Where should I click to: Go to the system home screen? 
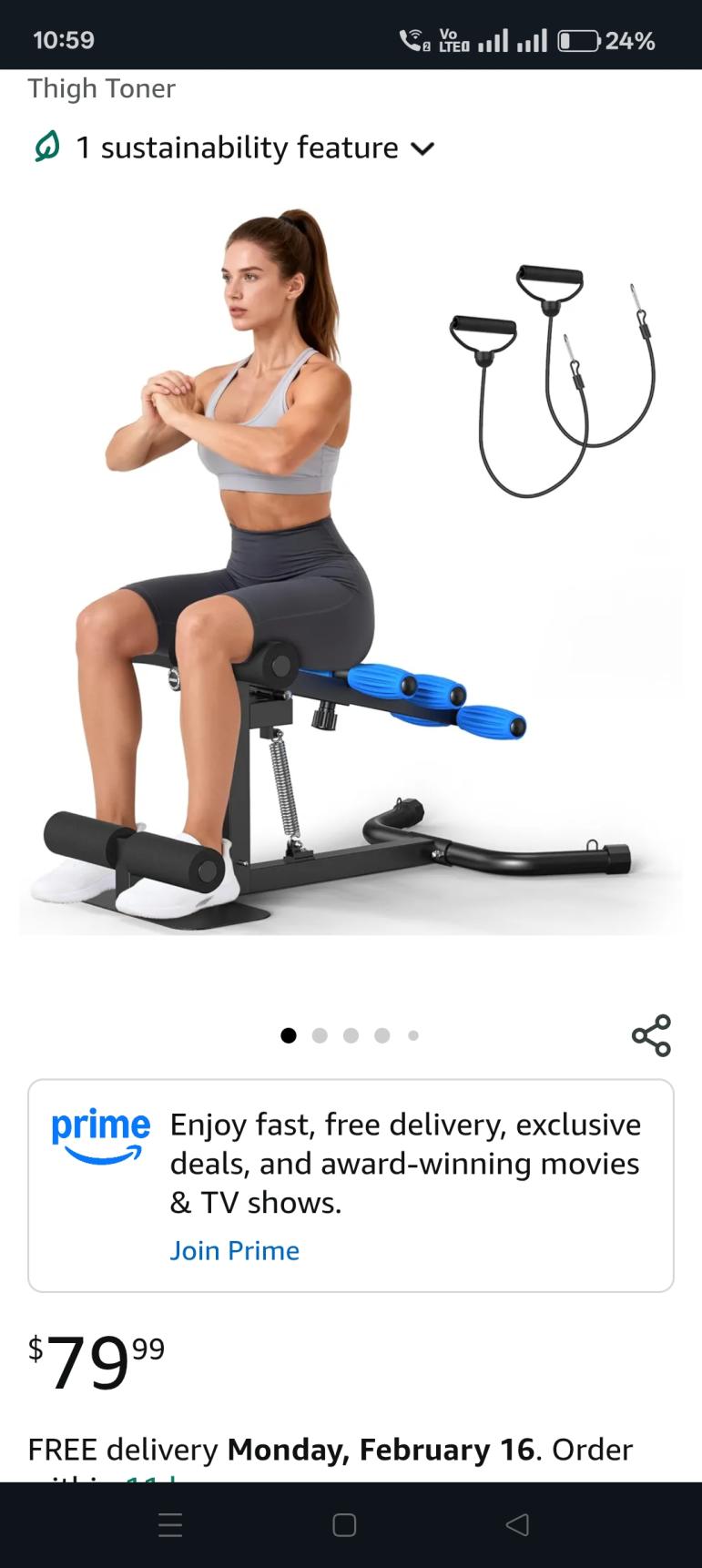[344, 1524]
